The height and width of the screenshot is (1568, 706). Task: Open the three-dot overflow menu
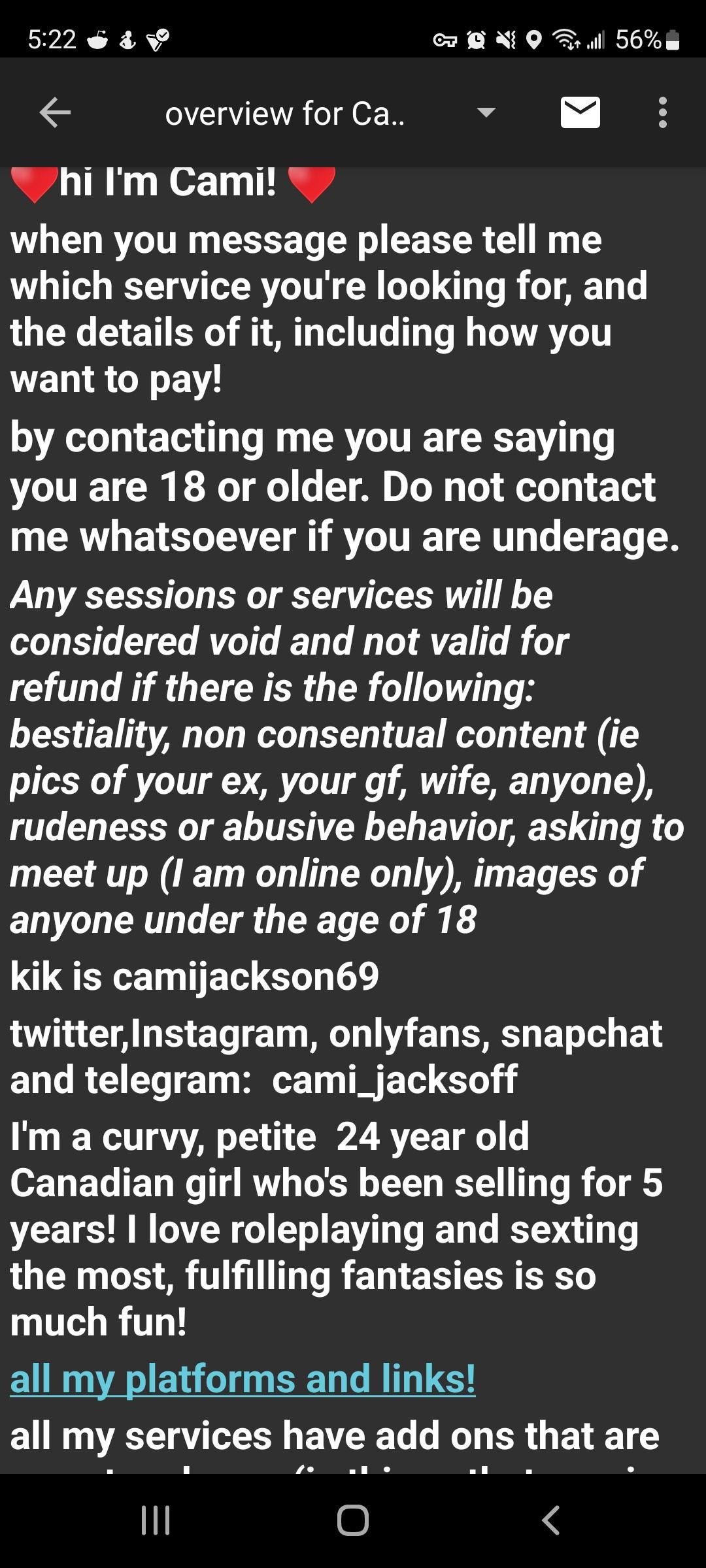coord(663,112)
